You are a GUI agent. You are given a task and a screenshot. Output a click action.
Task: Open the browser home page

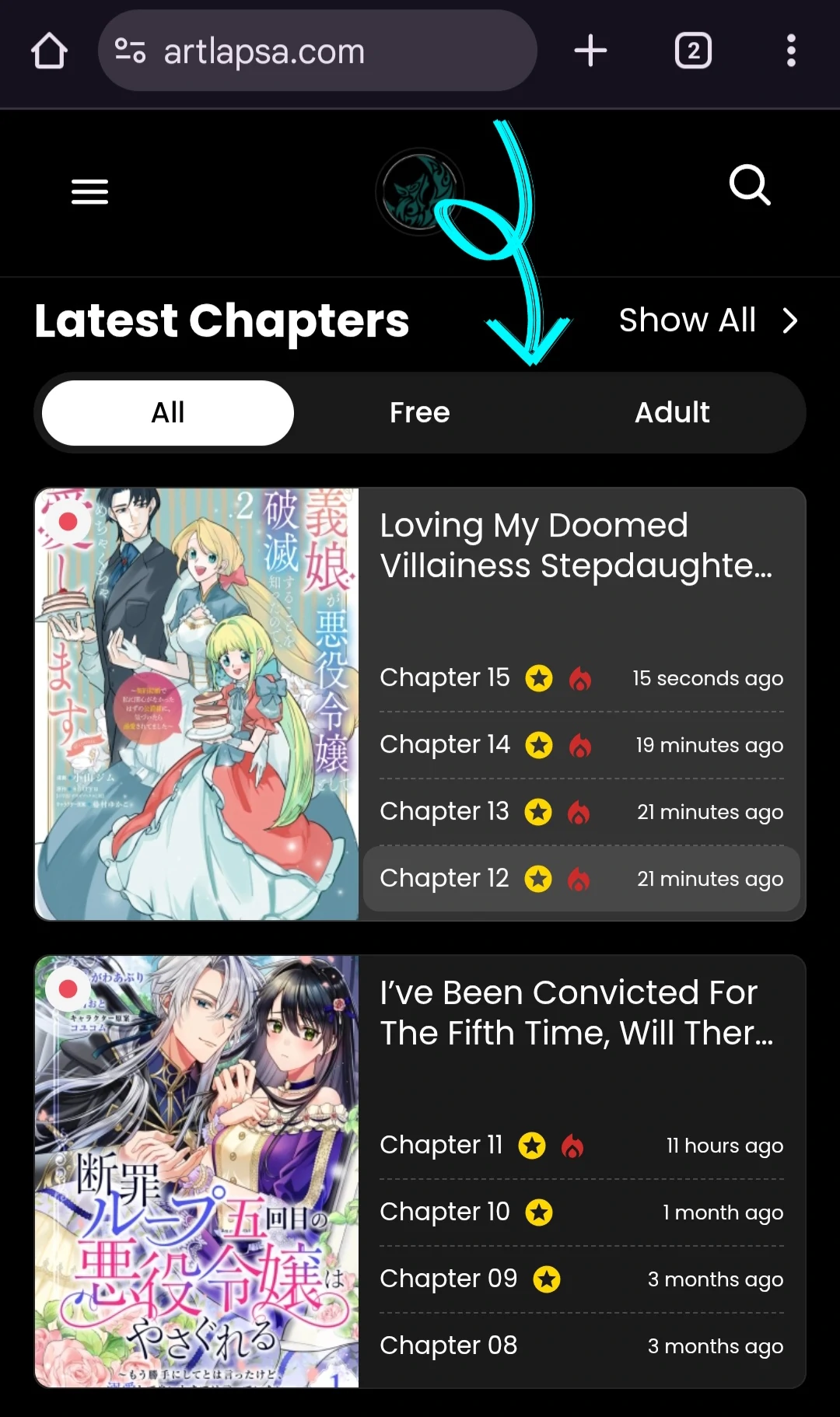[x=49, y=51]
